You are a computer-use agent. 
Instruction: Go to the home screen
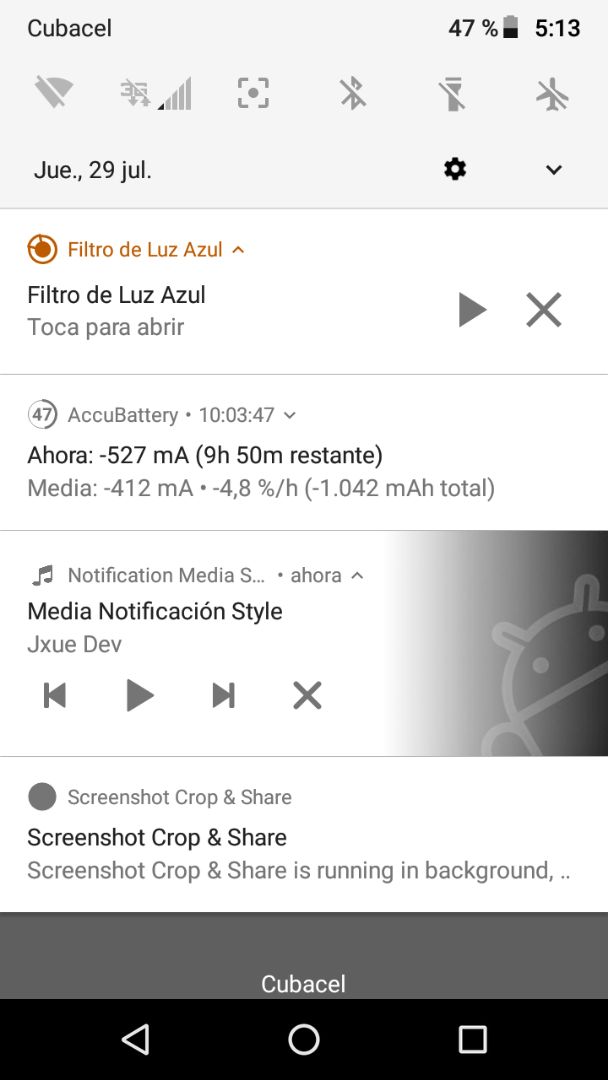click(304, 1040)
